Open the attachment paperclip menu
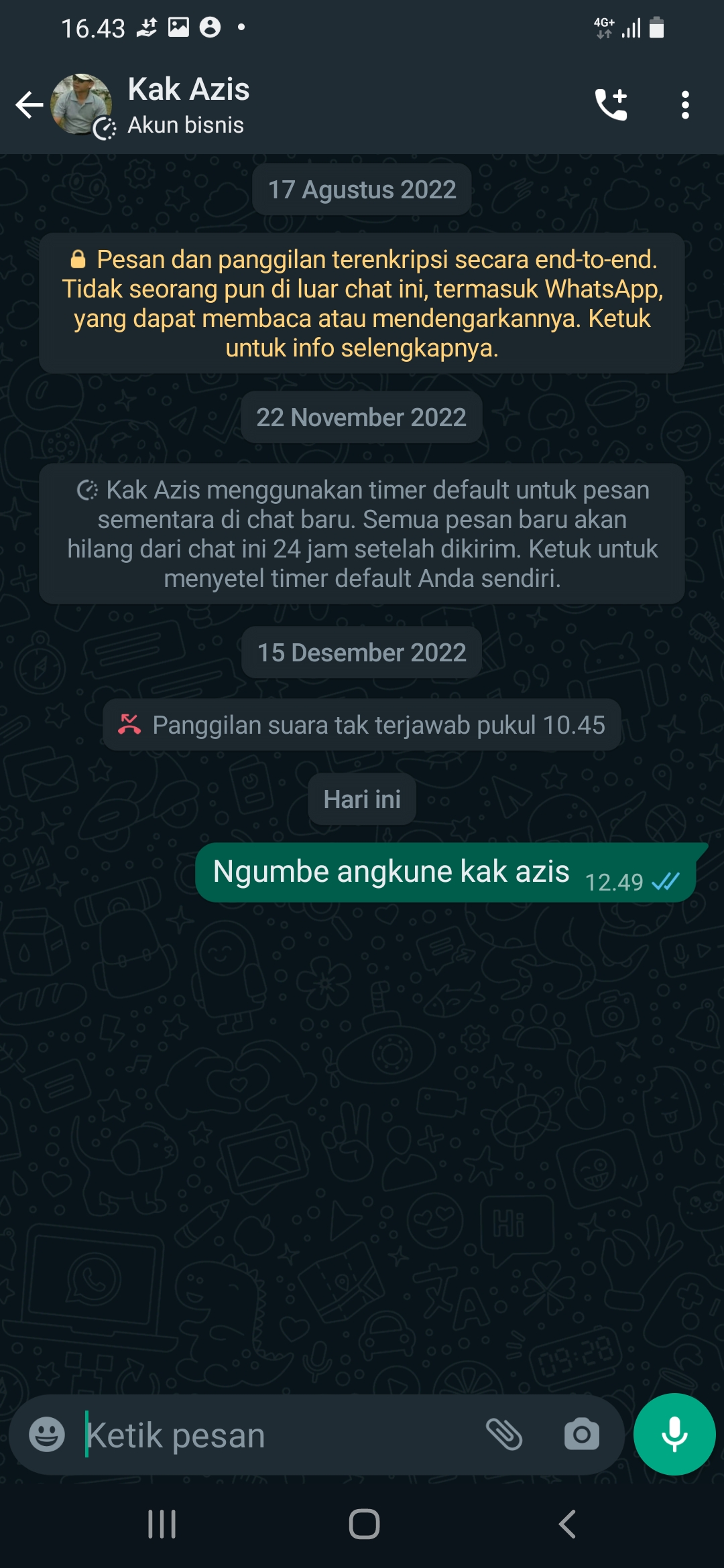This screenshot has width=724, height=1568. [x=504, y=1435]
